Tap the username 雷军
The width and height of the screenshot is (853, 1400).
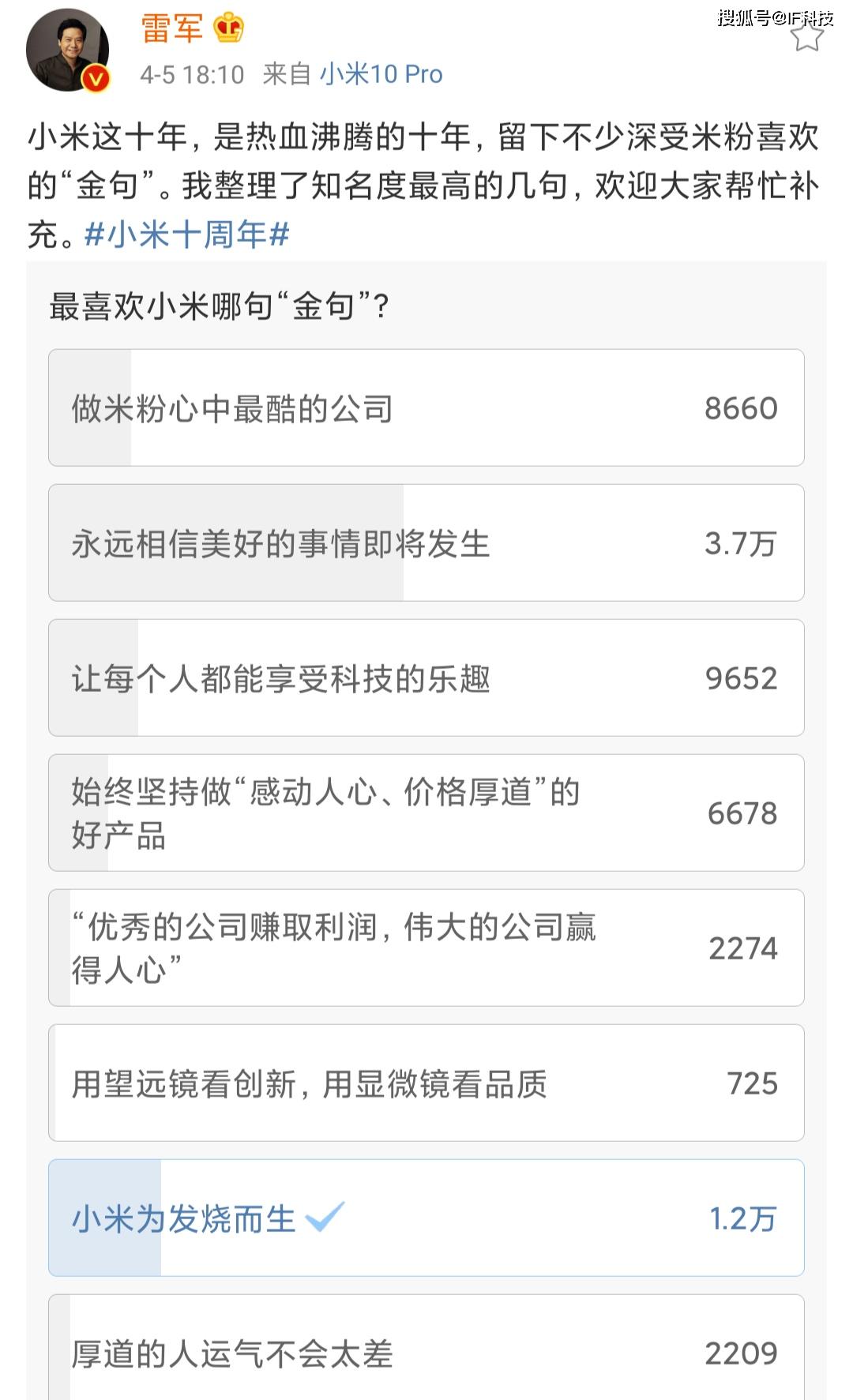[x=171, y=29]
